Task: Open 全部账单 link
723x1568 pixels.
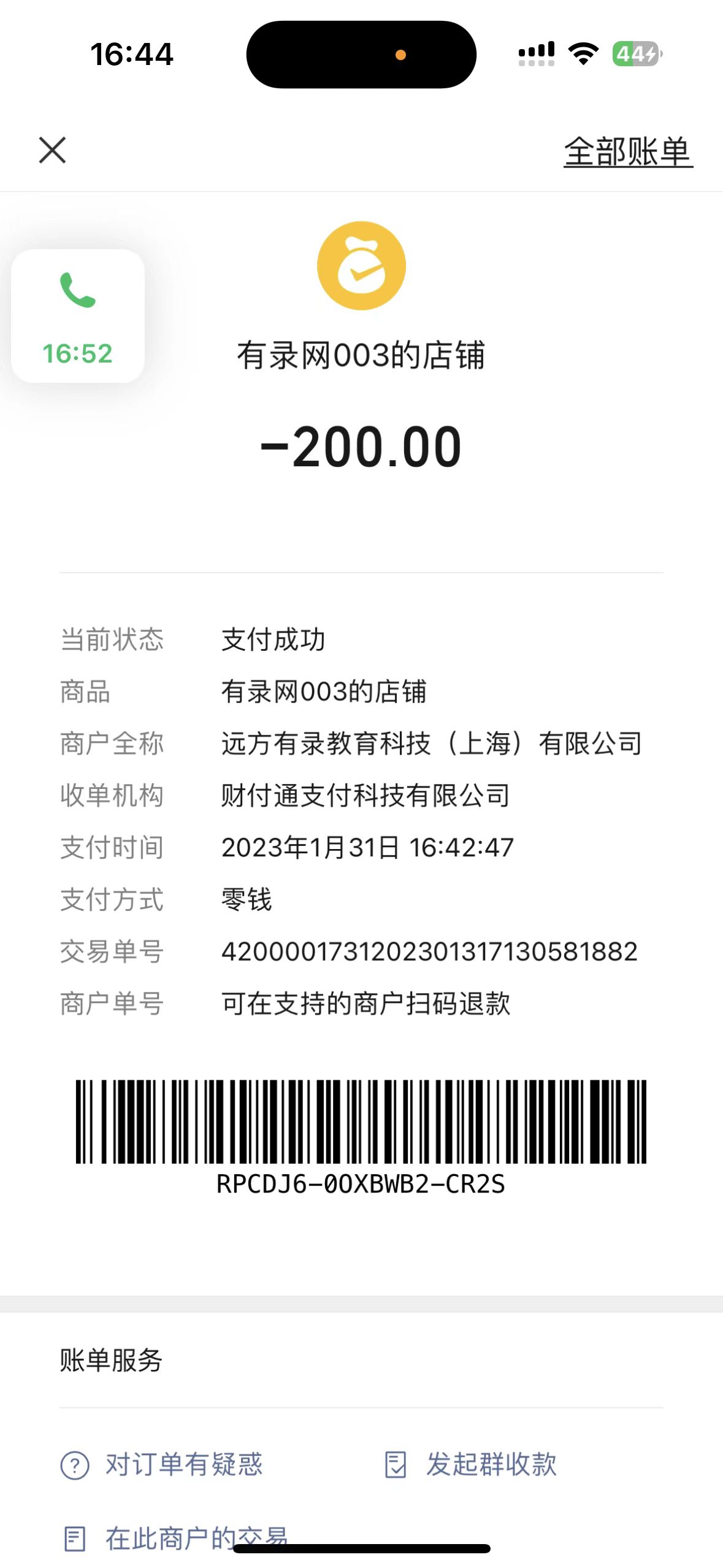Action: coord(628,152)
